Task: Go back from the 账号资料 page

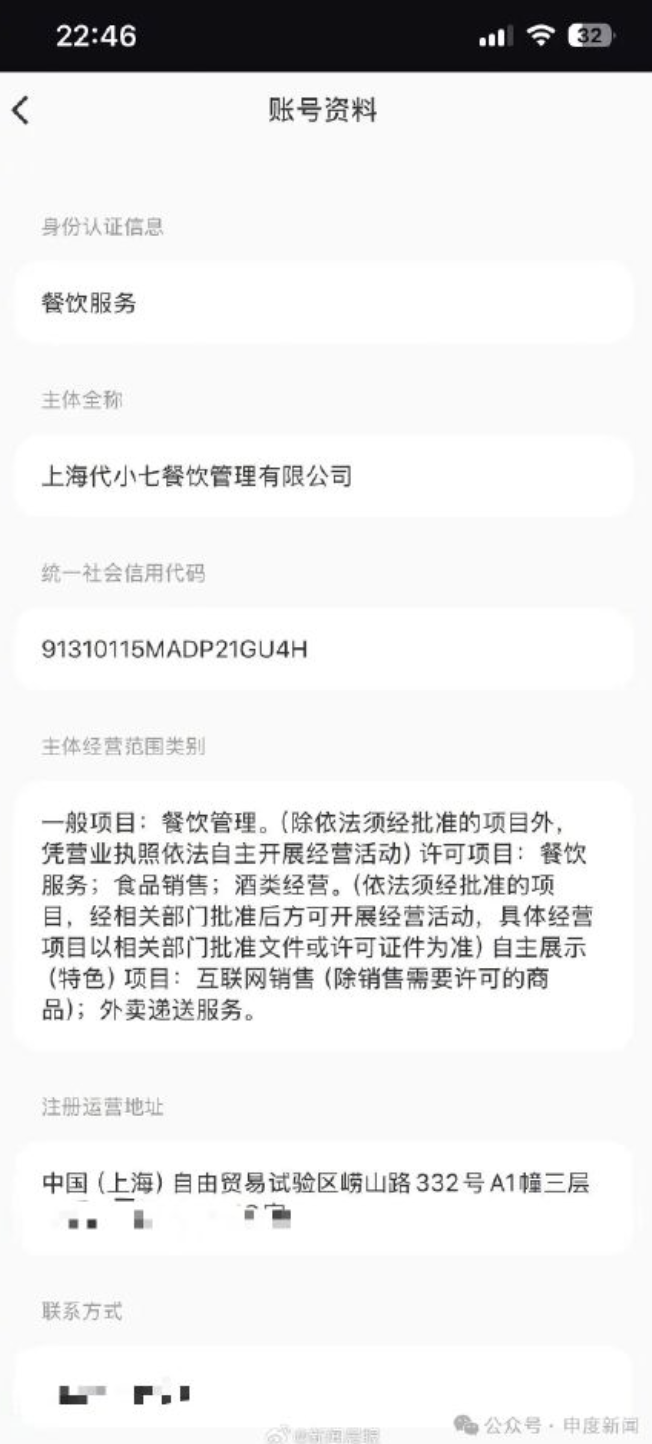Action: tap(21, 111)
